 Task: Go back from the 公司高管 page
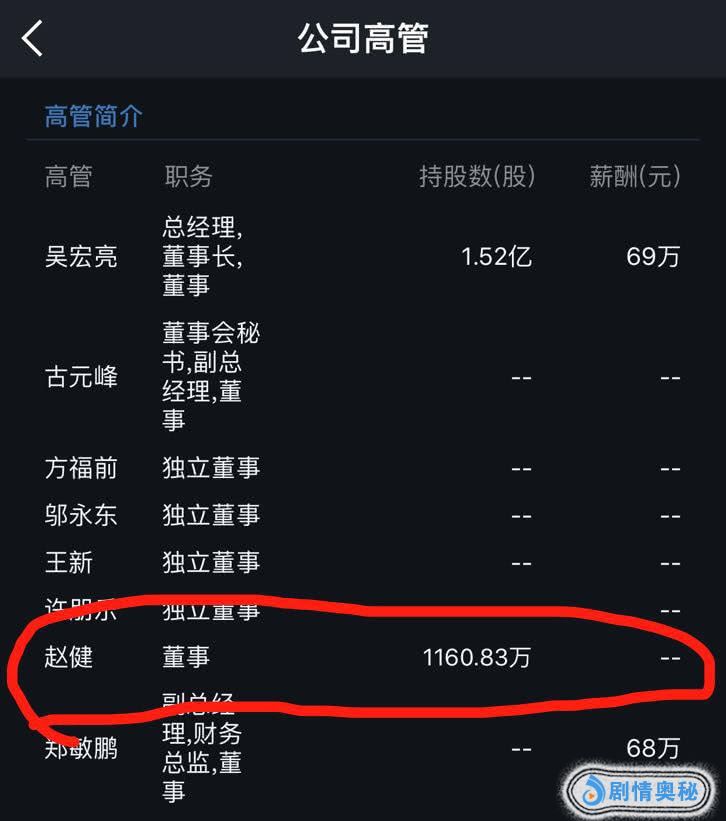point(33,38)
